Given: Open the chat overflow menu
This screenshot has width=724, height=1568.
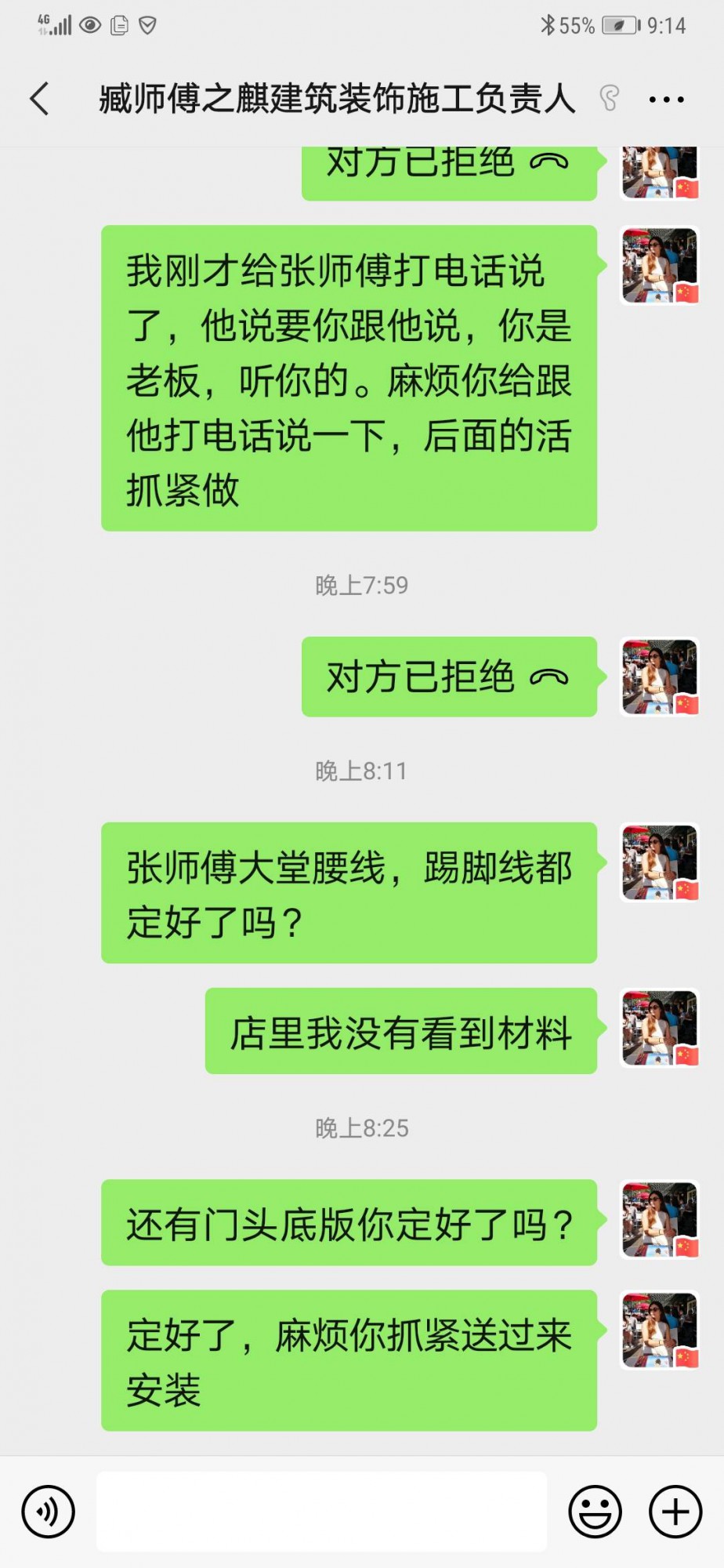Looking at the screenshot, I should coord(666,100).
